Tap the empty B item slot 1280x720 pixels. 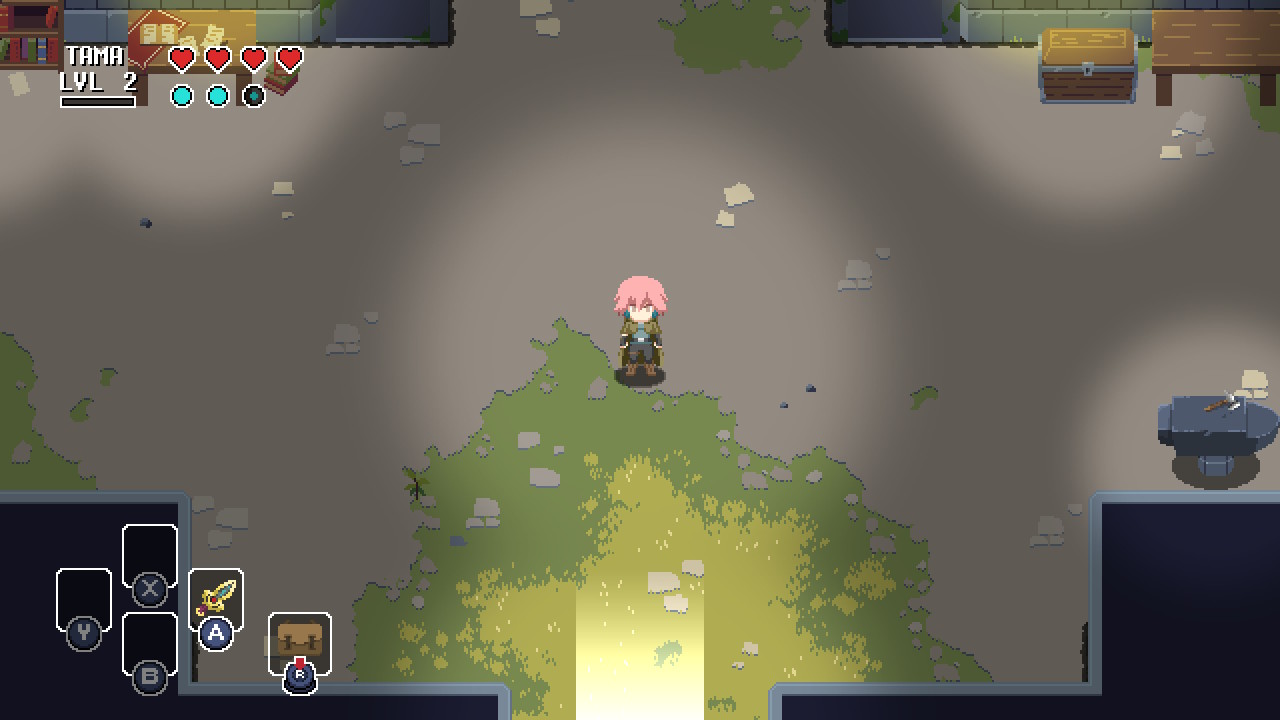150,647
